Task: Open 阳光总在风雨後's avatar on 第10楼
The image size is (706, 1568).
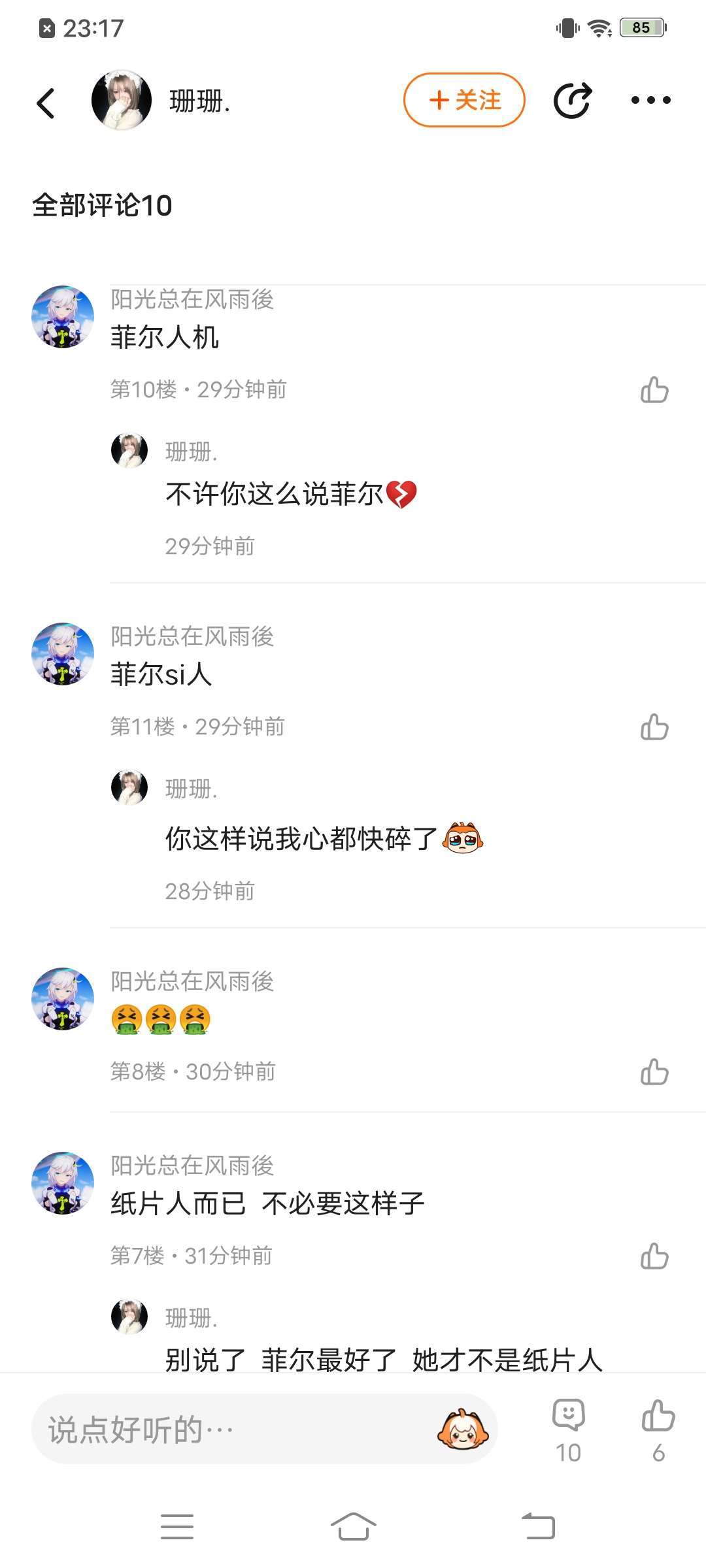Action: (63, 317)
